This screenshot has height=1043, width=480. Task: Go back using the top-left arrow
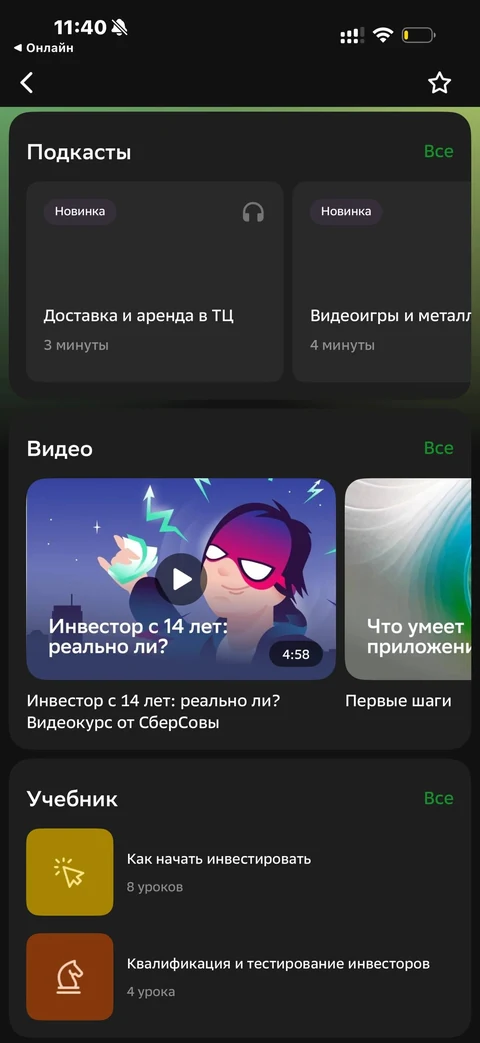point(27,83)
